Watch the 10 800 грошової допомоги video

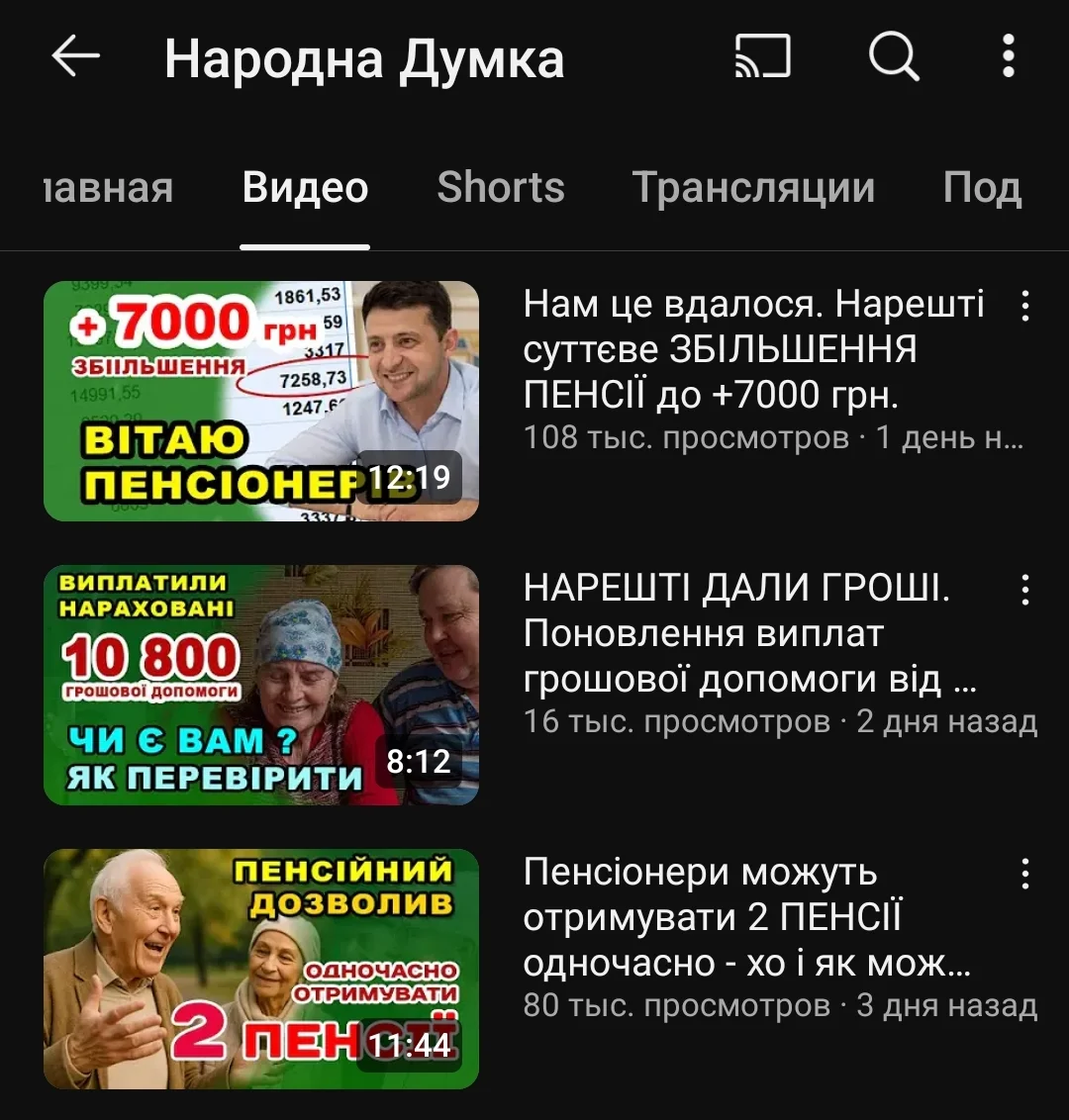tap(261, 685)
